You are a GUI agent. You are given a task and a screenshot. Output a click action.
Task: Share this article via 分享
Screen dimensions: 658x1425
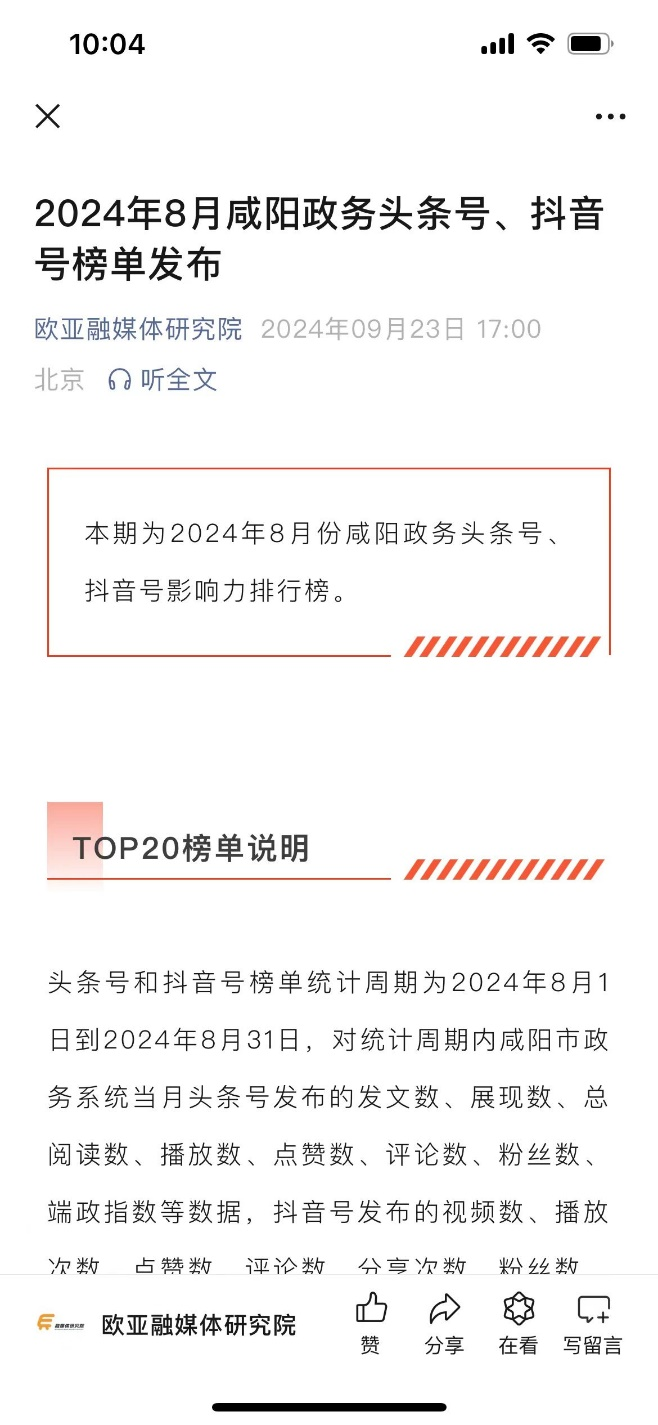point(444,1324)
